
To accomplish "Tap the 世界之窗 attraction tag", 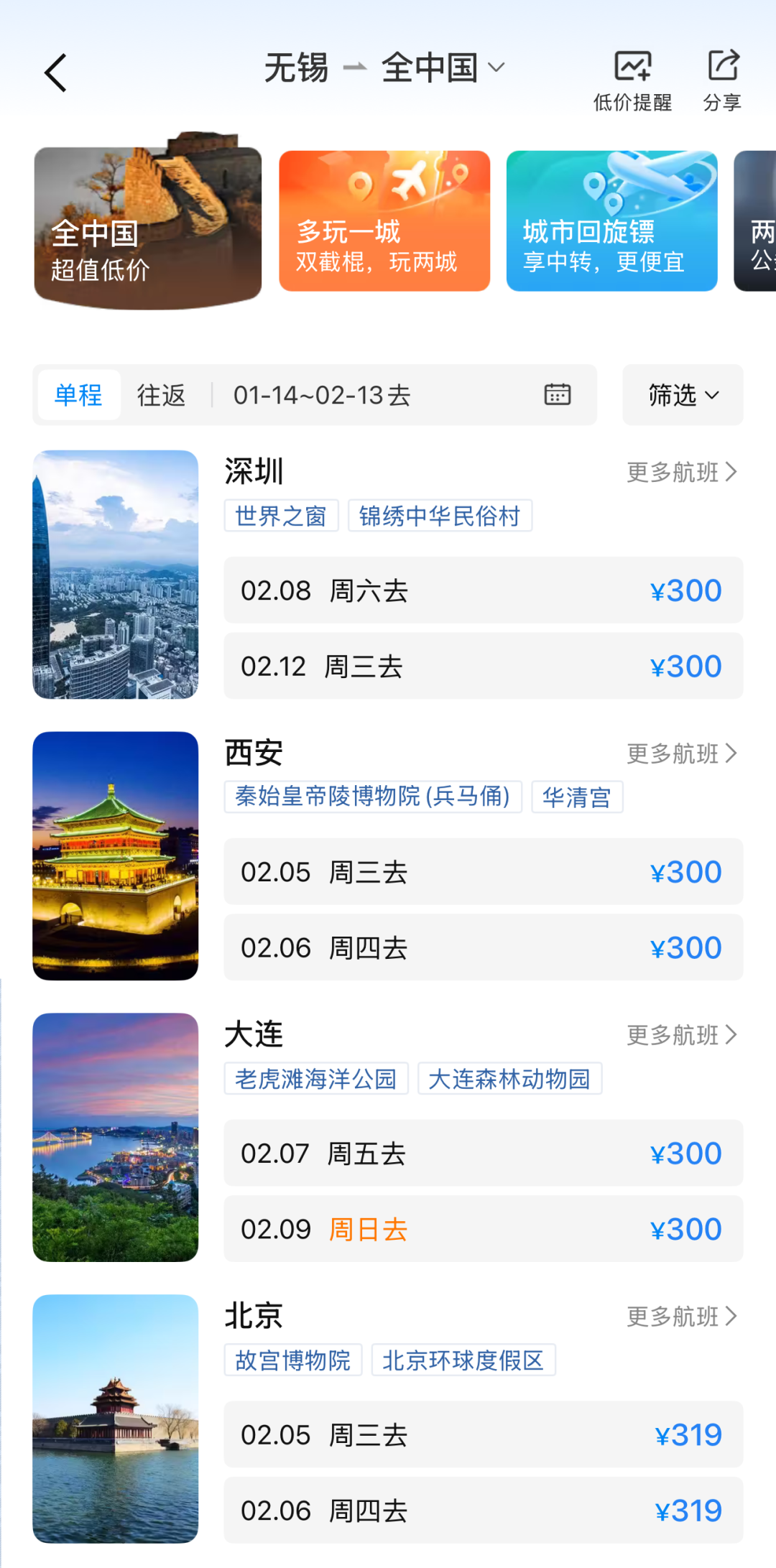I will point(281,516).
